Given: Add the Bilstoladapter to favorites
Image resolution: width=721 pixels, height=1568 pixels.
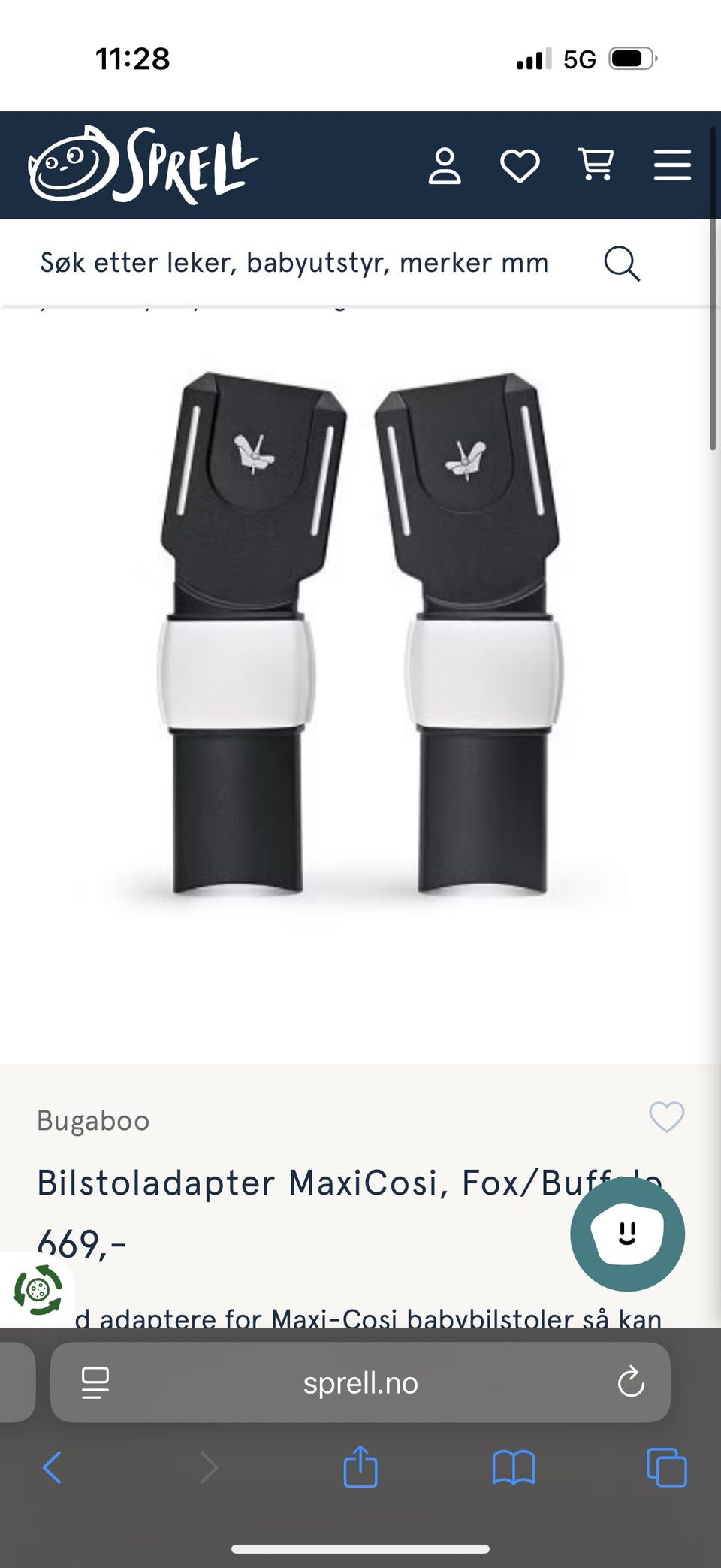Looking at the screenshot, I should (666, 1117).
